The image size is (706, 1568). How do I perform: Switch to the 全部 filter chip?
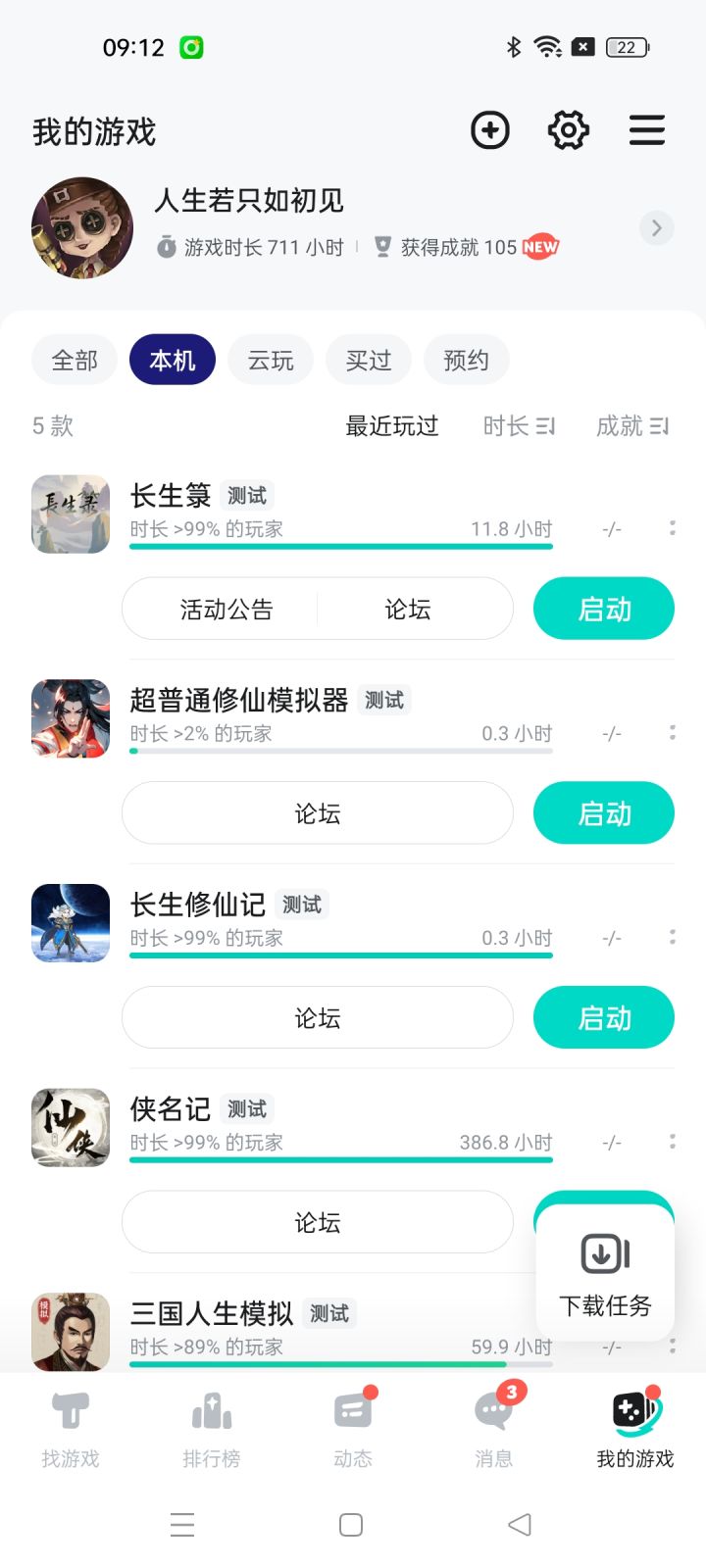(x=75, y=361)
